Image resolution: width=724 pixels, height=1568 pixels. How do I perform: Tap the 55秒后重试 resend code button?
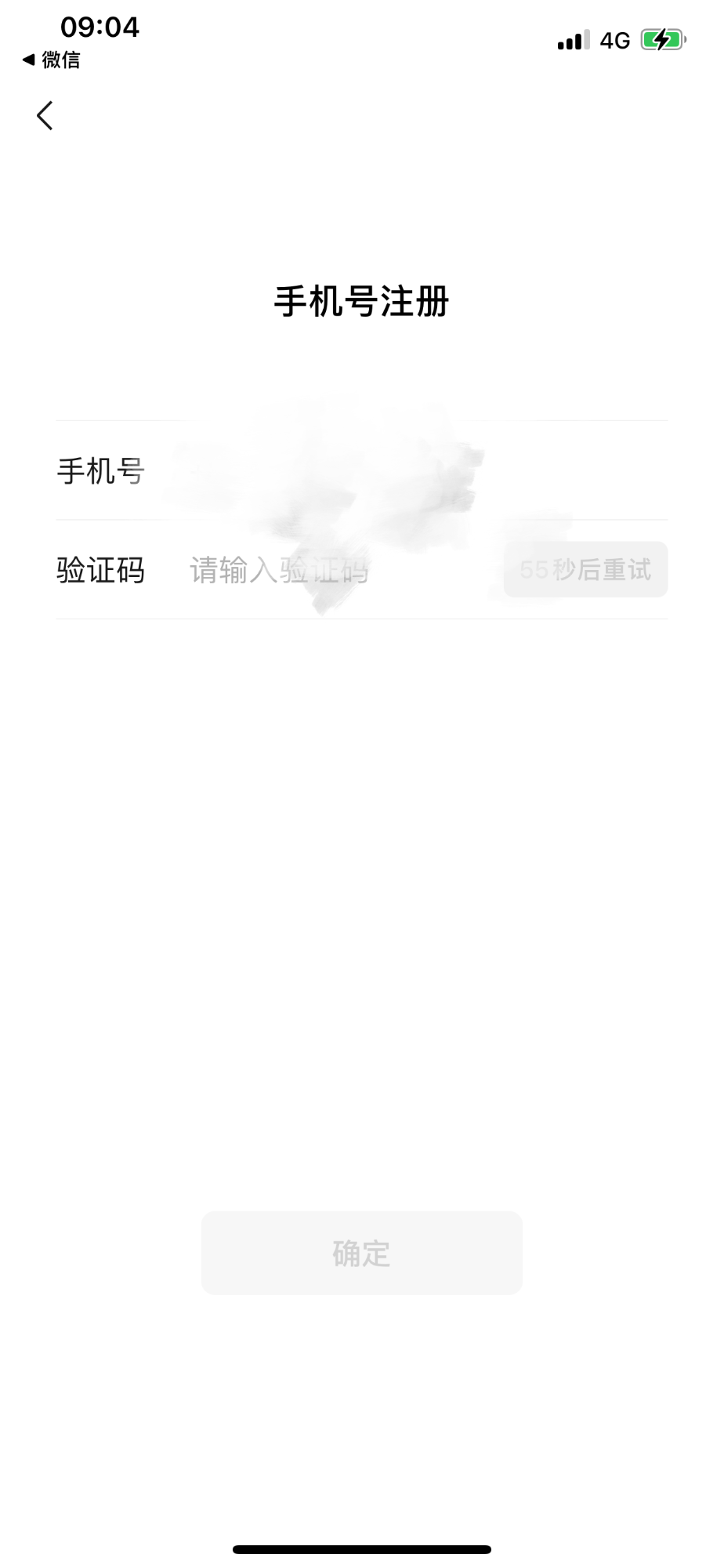point(585,570)
